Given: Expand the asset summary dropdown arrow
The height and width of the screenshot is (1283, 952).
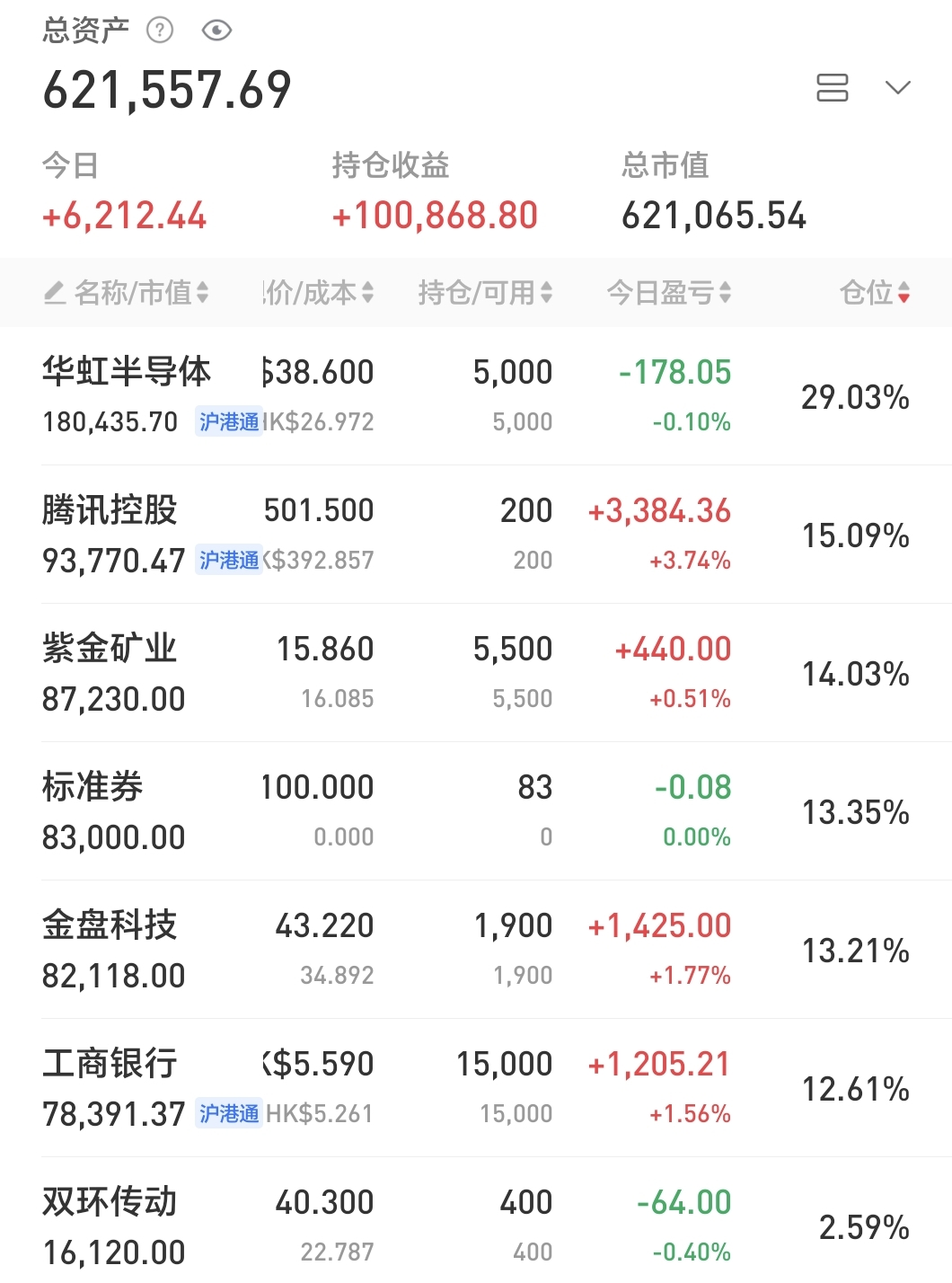Looking at the screenshot, I should pyautogui.click(x=897, y=87).
